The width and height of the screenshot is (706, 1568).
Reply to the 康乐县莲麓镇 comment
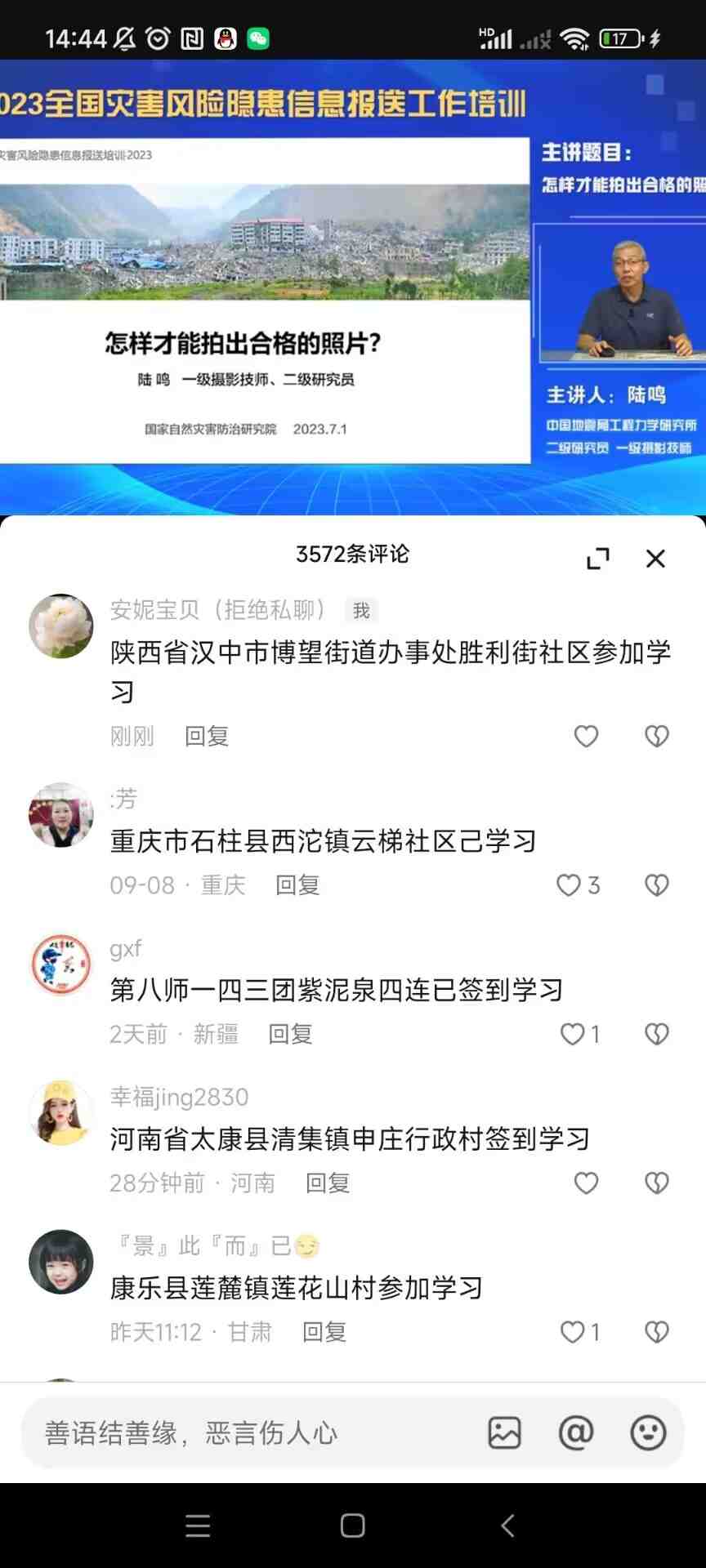point(324,1333)
